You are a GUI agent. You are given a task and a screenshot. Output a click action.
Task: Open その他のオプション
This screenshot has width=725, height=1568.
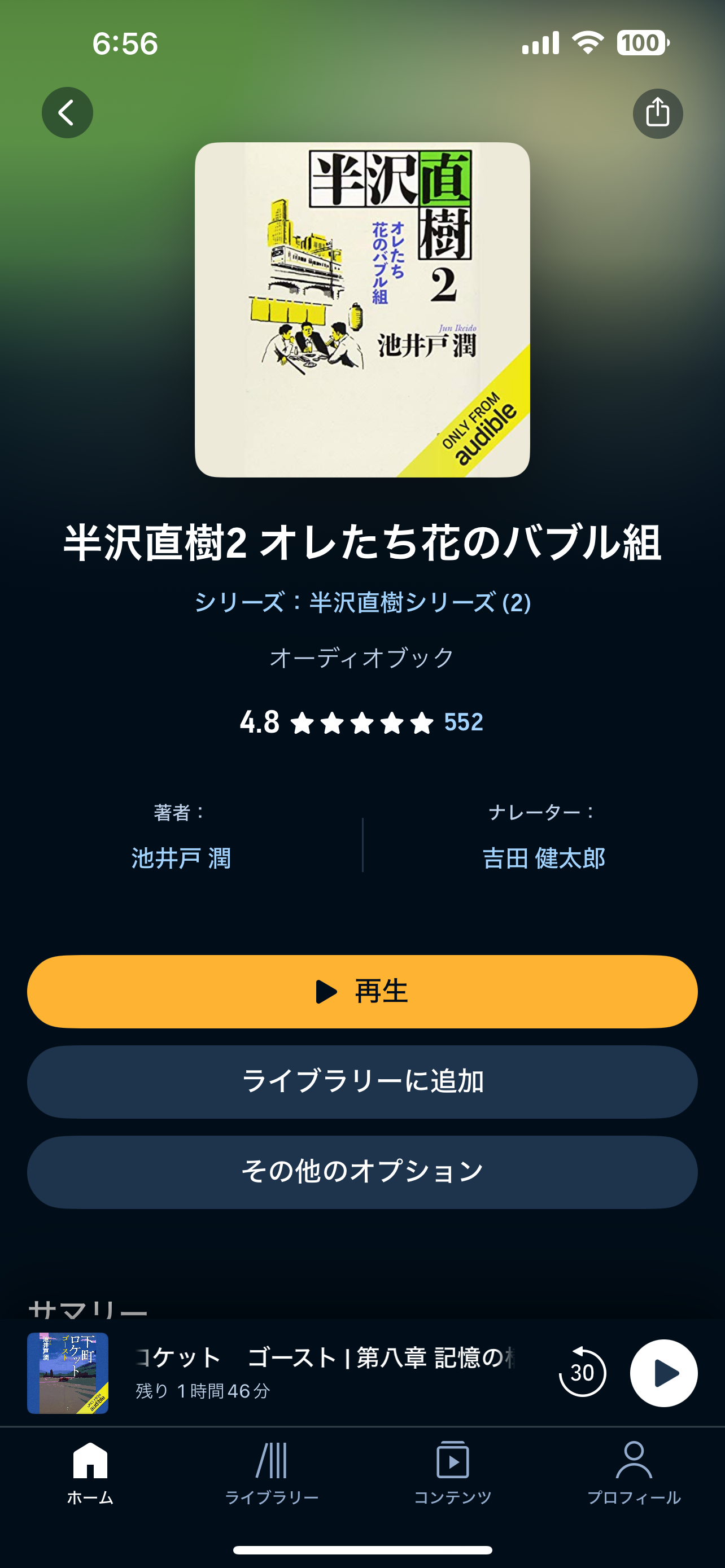click(362, 1172)
